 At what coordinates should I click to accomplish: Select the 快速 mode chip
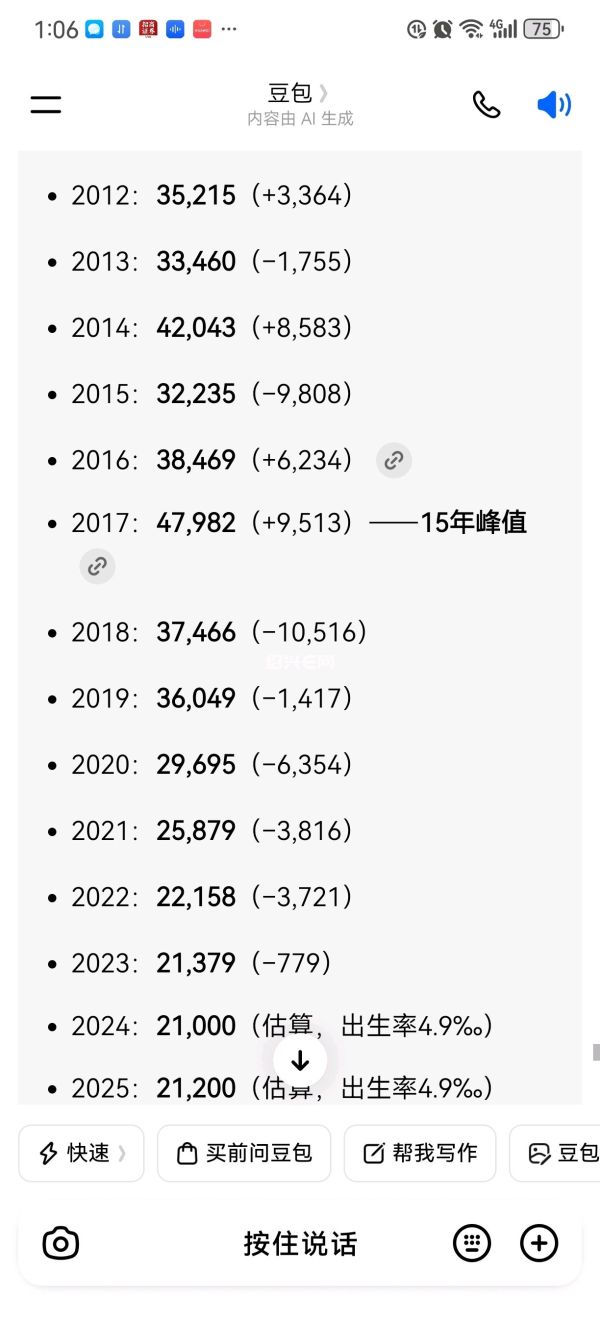coord(81,1153)
